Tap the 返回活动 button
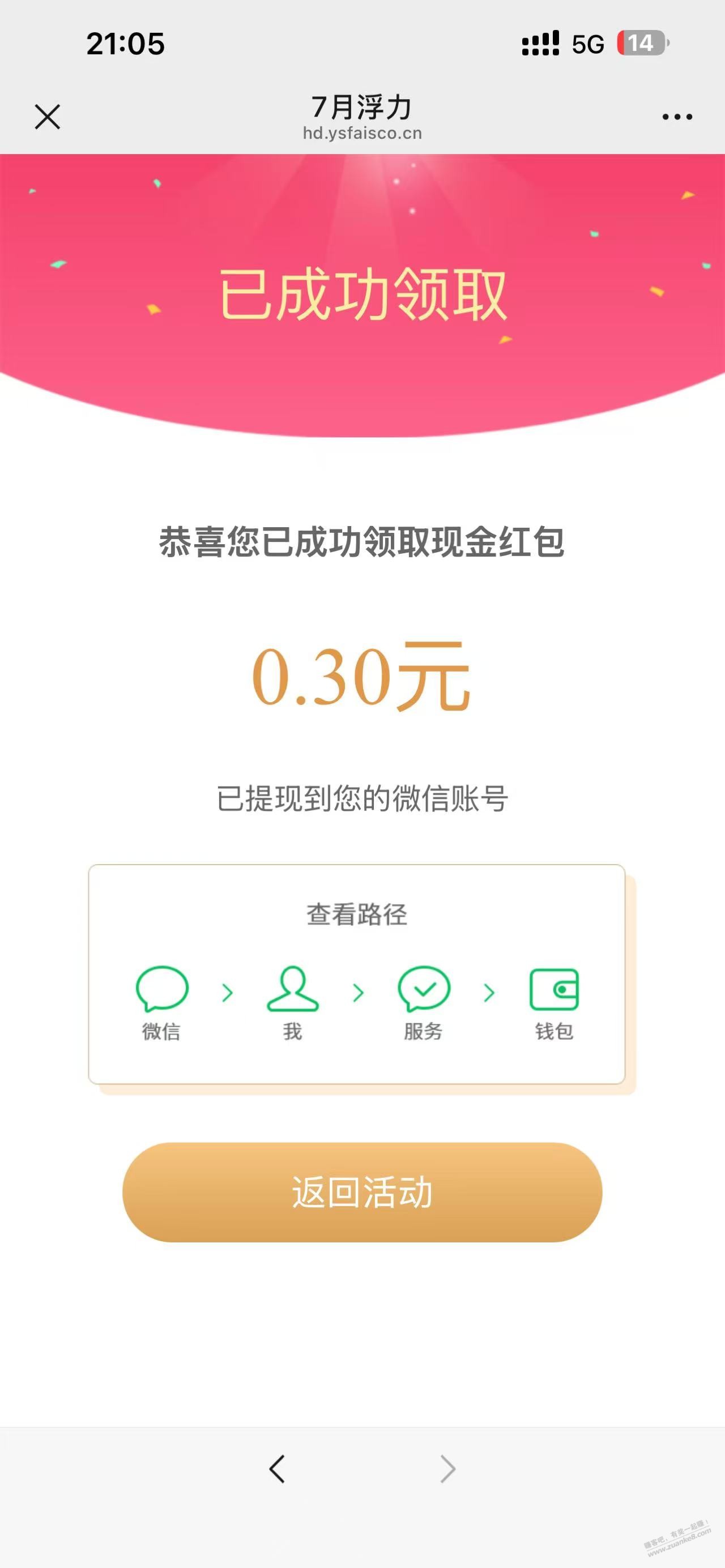The image size is (725, 1568). (x=362, y=1192)
